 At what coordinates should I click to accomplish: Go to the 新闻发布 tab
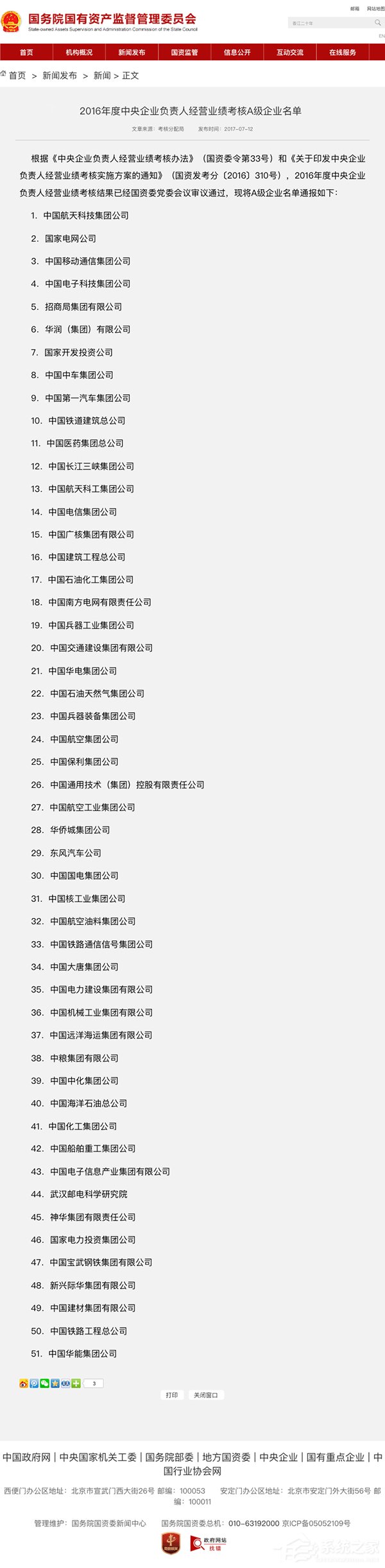132,53
